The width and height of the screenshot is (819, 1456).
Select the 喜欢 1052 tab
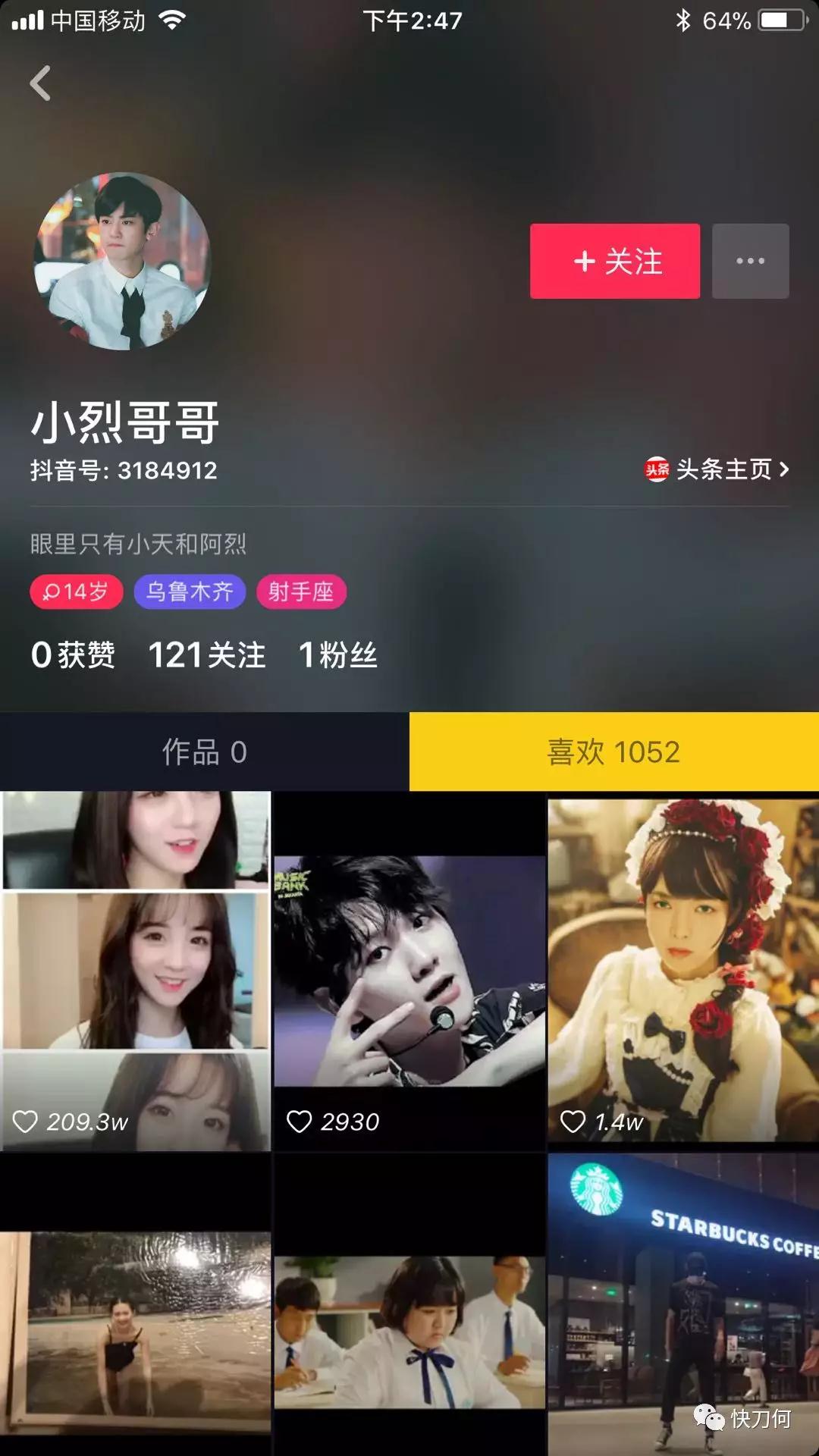(x=613, y=752)
